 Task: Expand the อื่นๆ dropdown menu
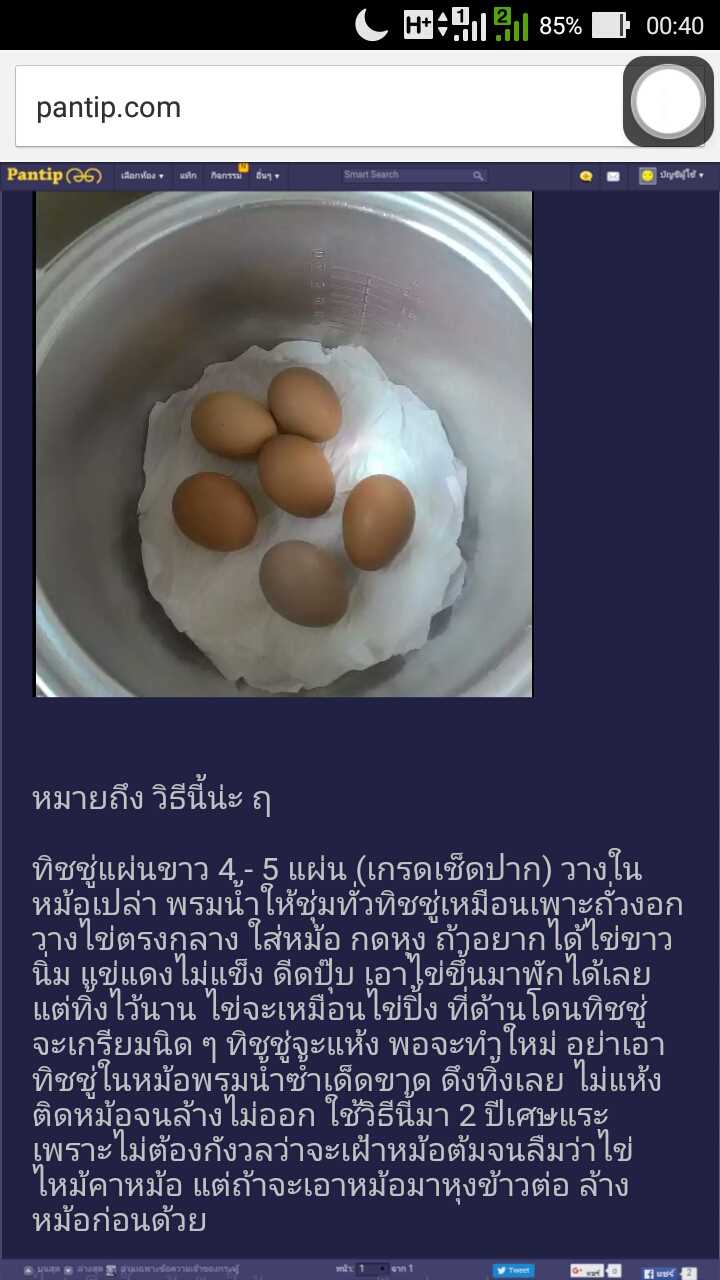[268, 176]
